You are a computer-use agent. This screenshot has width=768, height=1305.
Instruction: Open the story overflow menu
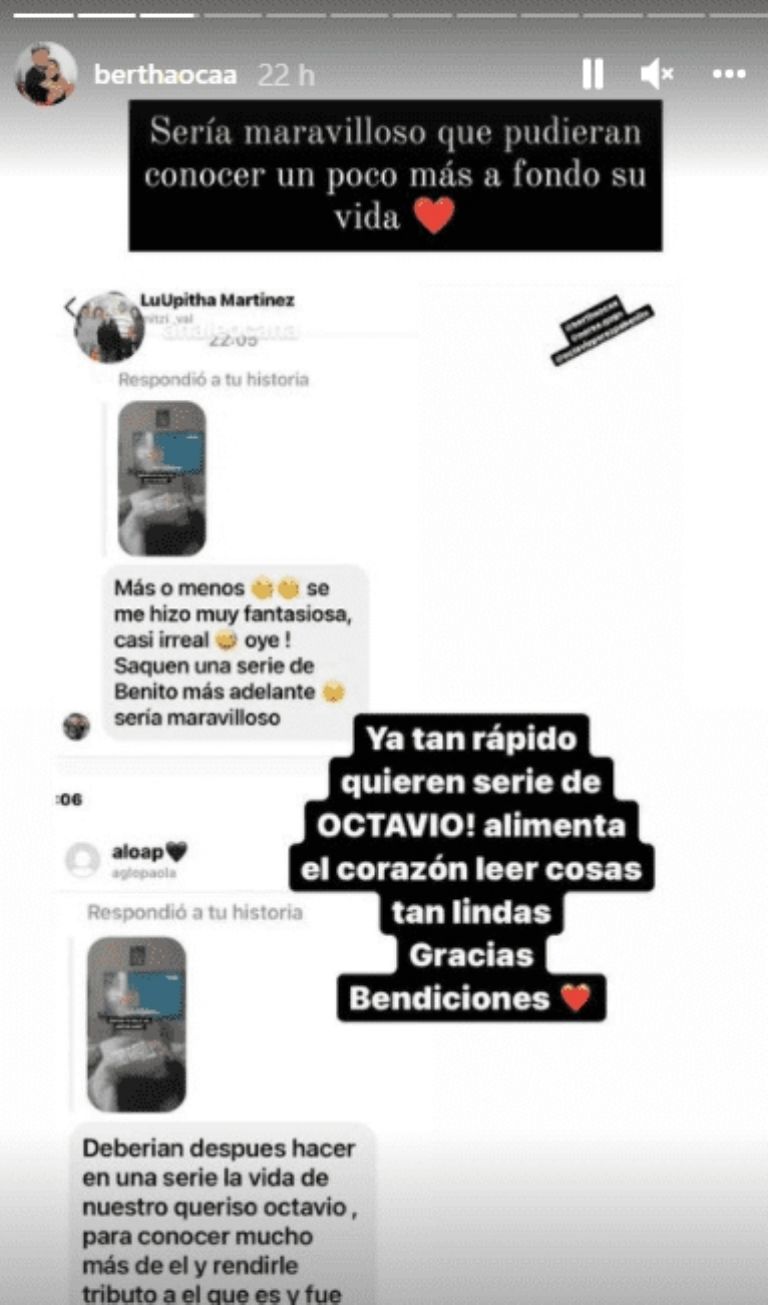pyautogui.click(x=729, y=74)
